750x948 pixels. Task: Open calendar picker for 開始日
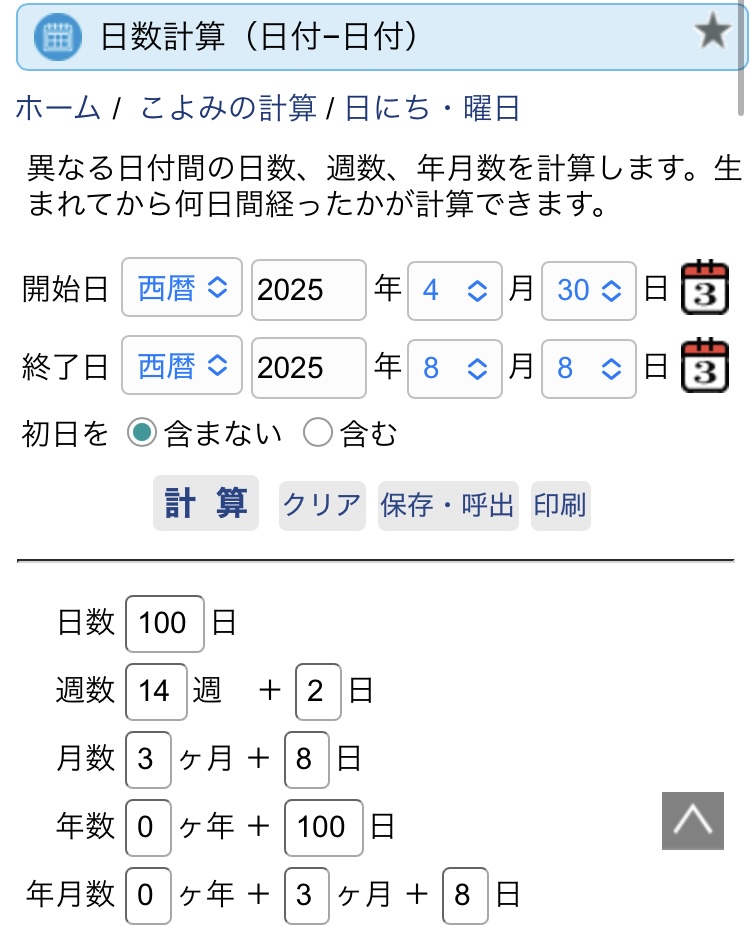click(x=704, y=289)
